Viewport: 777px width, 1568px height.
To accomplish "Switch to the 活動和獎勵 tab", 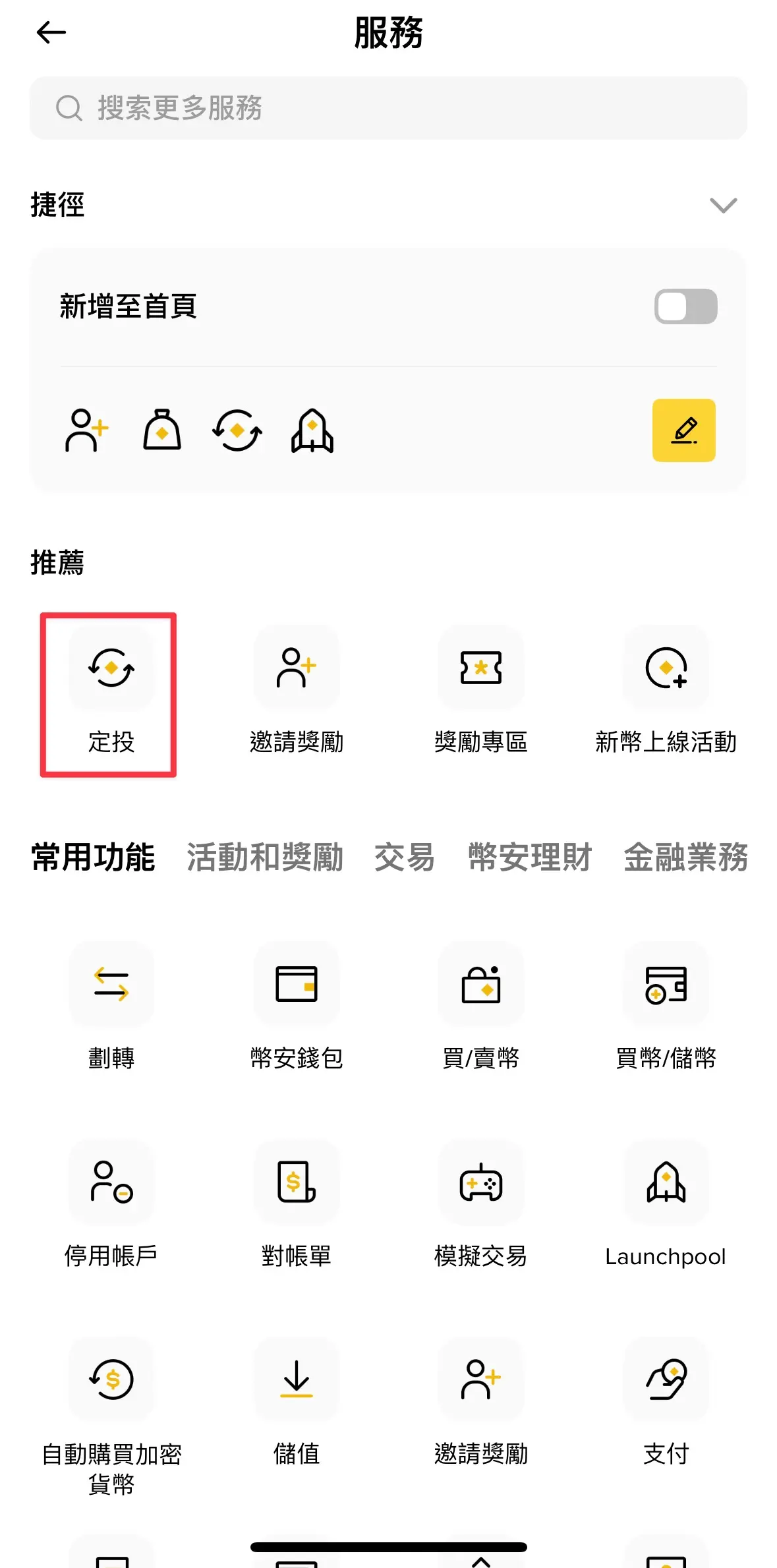I will point(265,857).
